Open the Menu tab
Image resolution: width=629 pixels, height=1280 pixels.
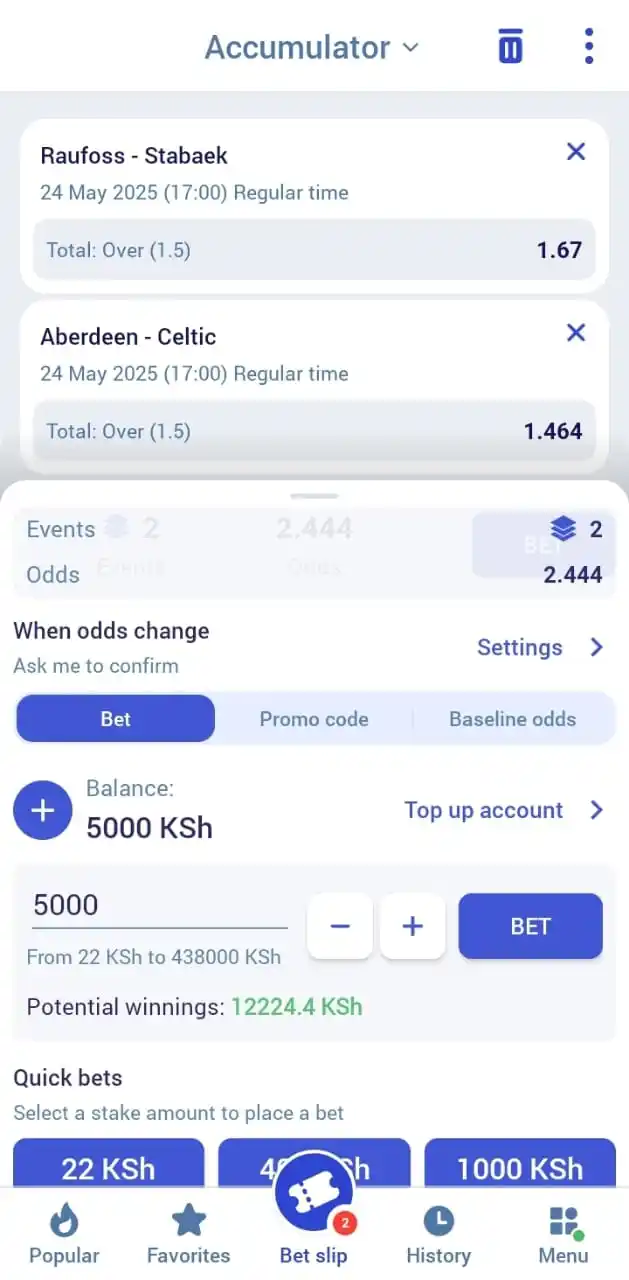564,1235
